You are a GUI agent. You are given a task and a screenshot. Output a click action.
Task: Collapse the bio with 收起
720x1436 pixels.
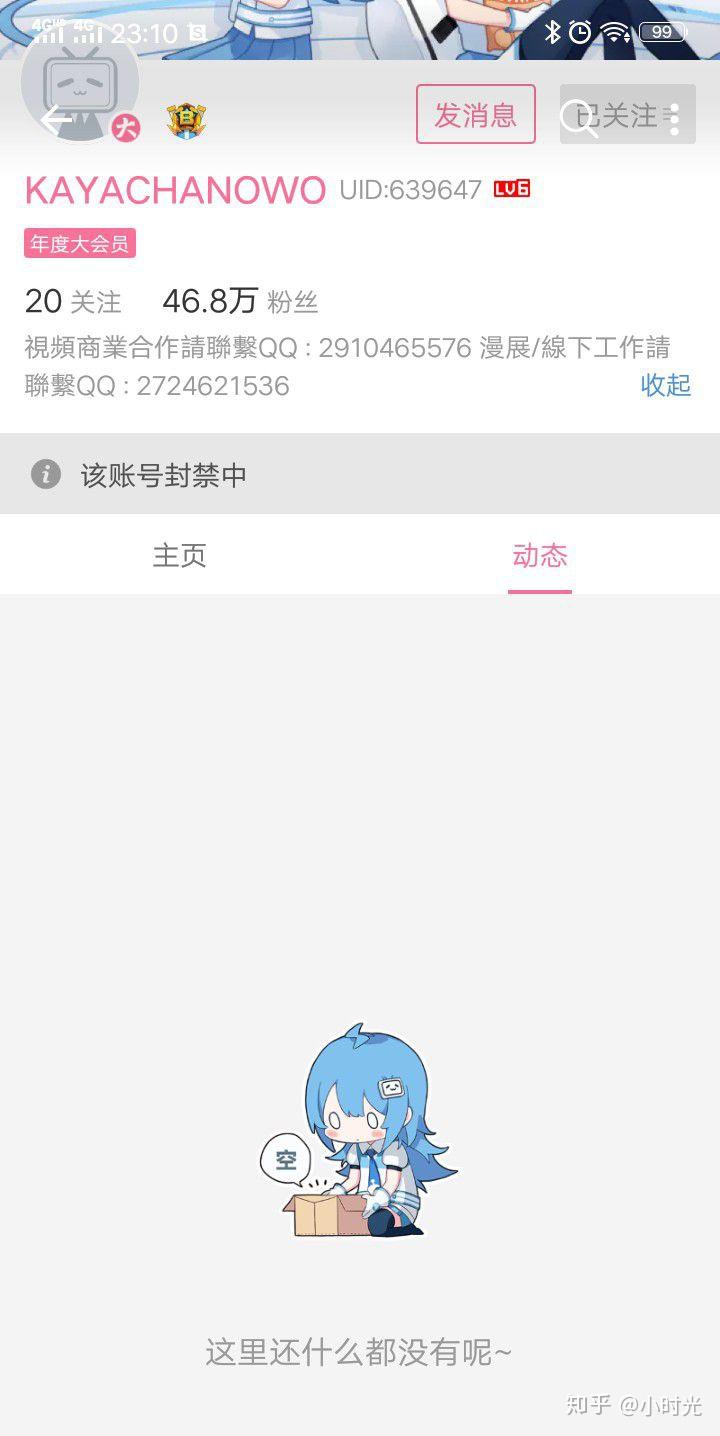[666, 385]
